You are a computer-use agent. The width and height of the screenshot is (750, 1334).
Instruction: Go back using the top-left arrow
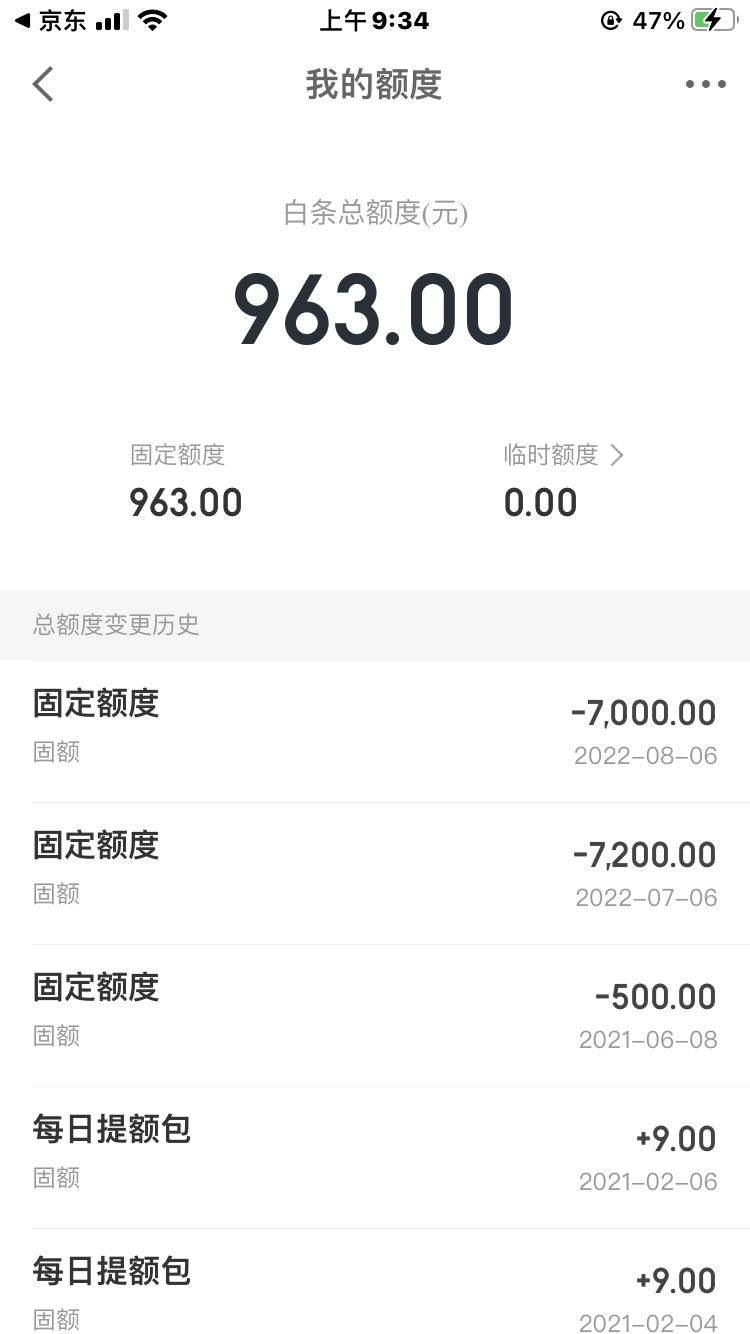tap(43, 85)
